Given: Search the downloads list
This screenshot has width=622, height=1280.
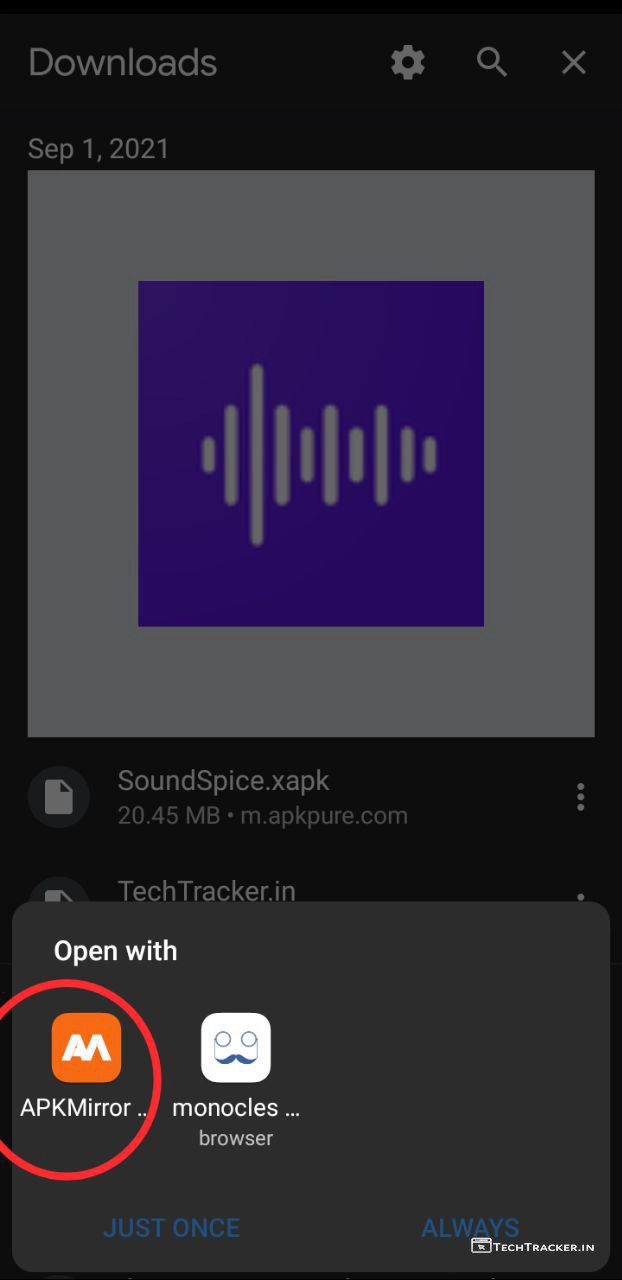Looking at the screenshot, I should (x=491, y=63).
